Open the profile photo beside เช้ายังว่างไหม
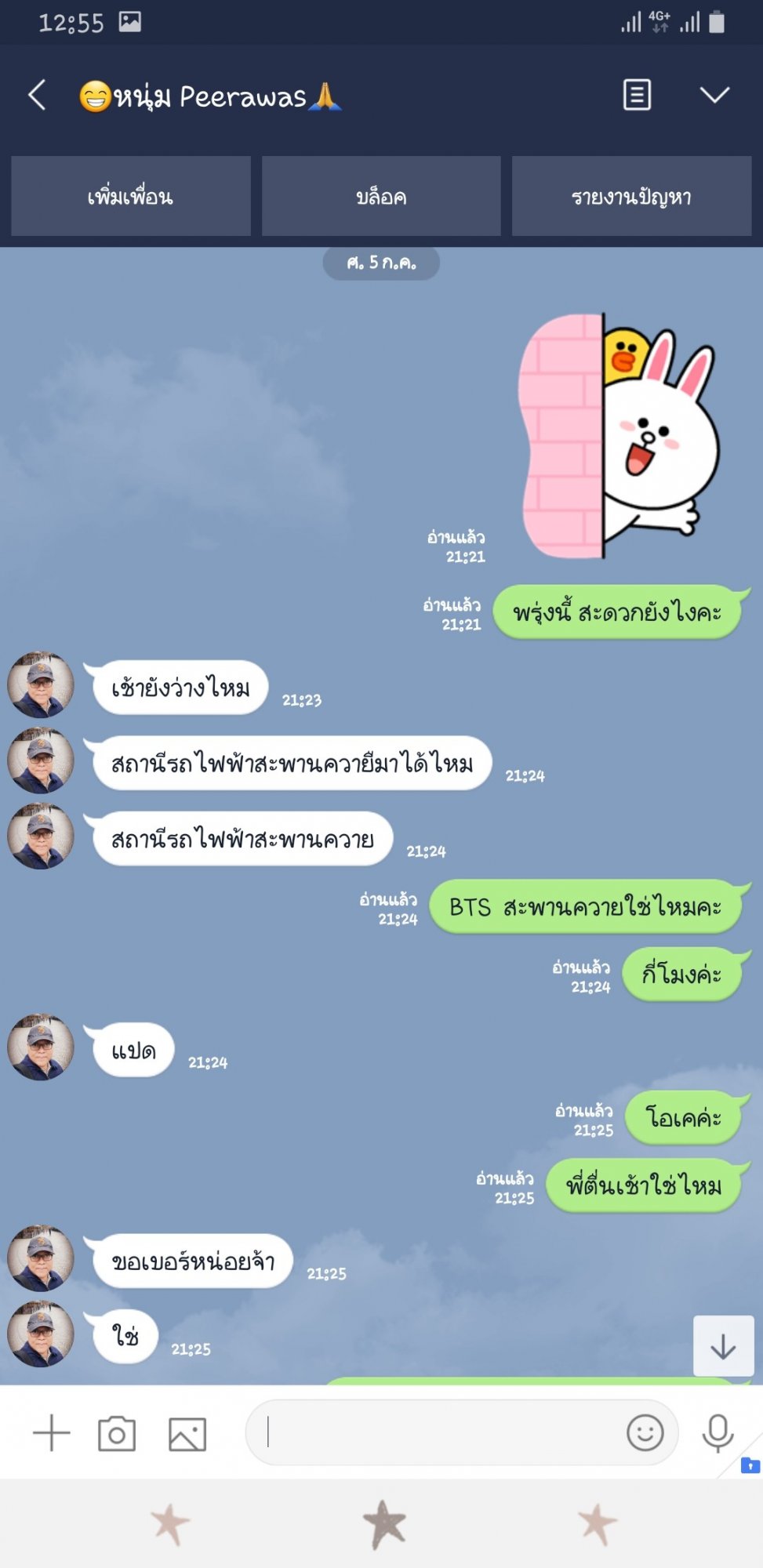763x1568 pixels. coord(41,684)
